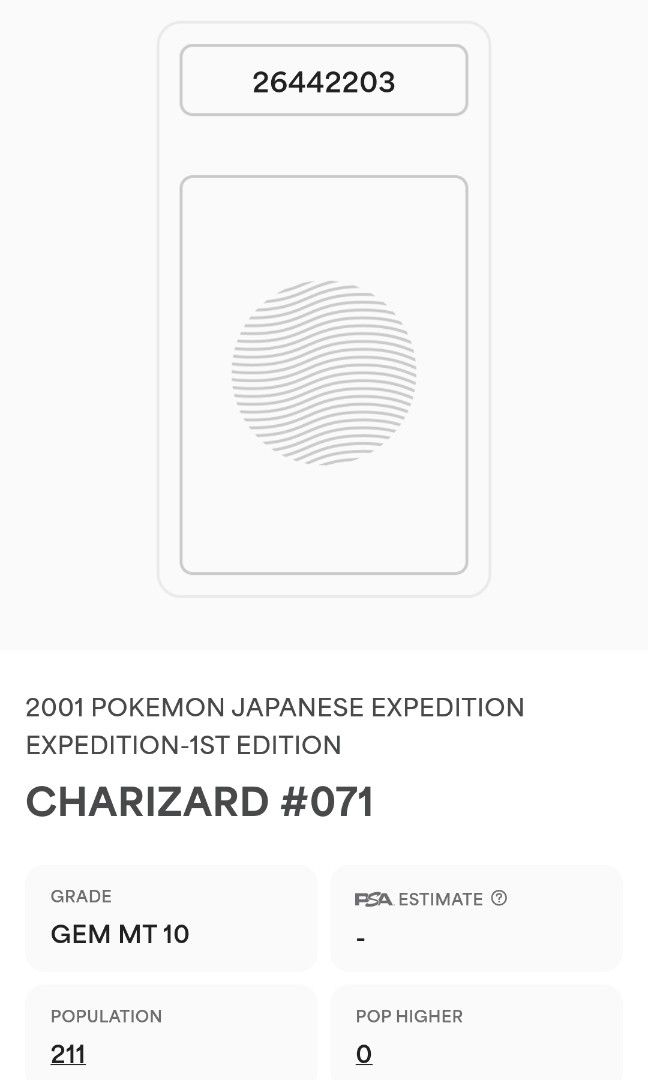The height and width of the screenshot is (1080, 648).
Task: Open the Pop Higher 0 link
Action: point(364,1054)
